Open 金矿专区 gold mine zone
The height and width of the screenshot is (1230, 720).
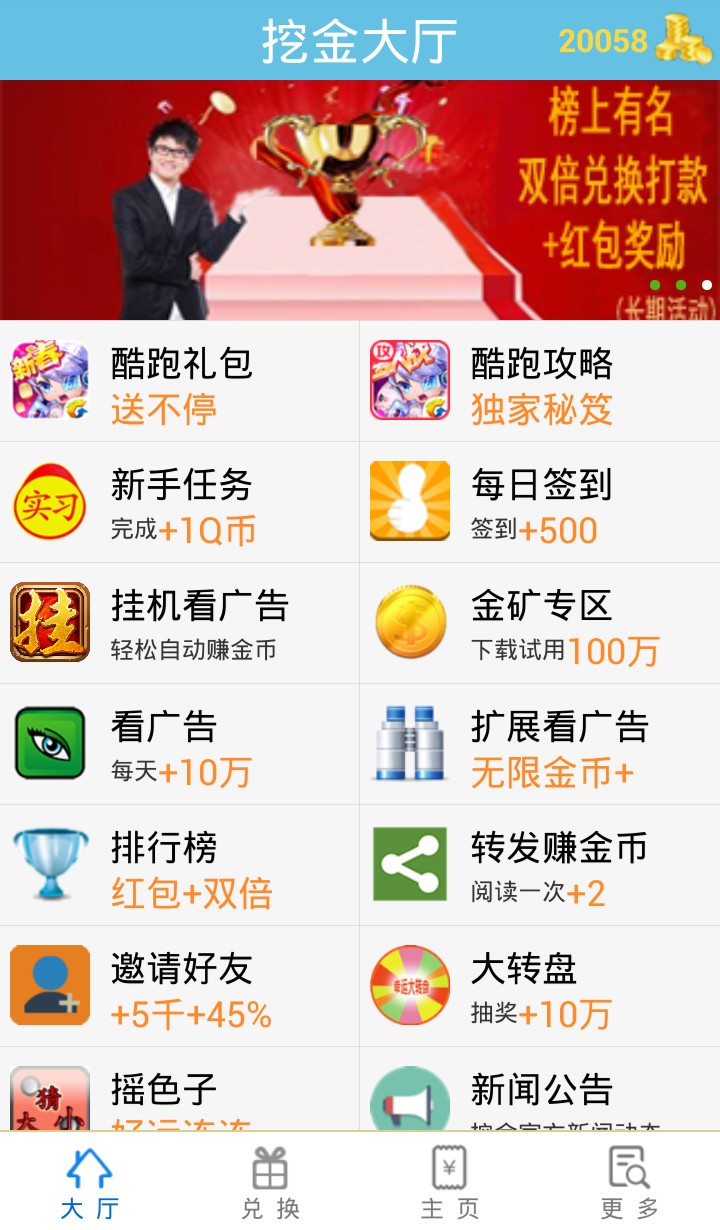pos(540,623)
